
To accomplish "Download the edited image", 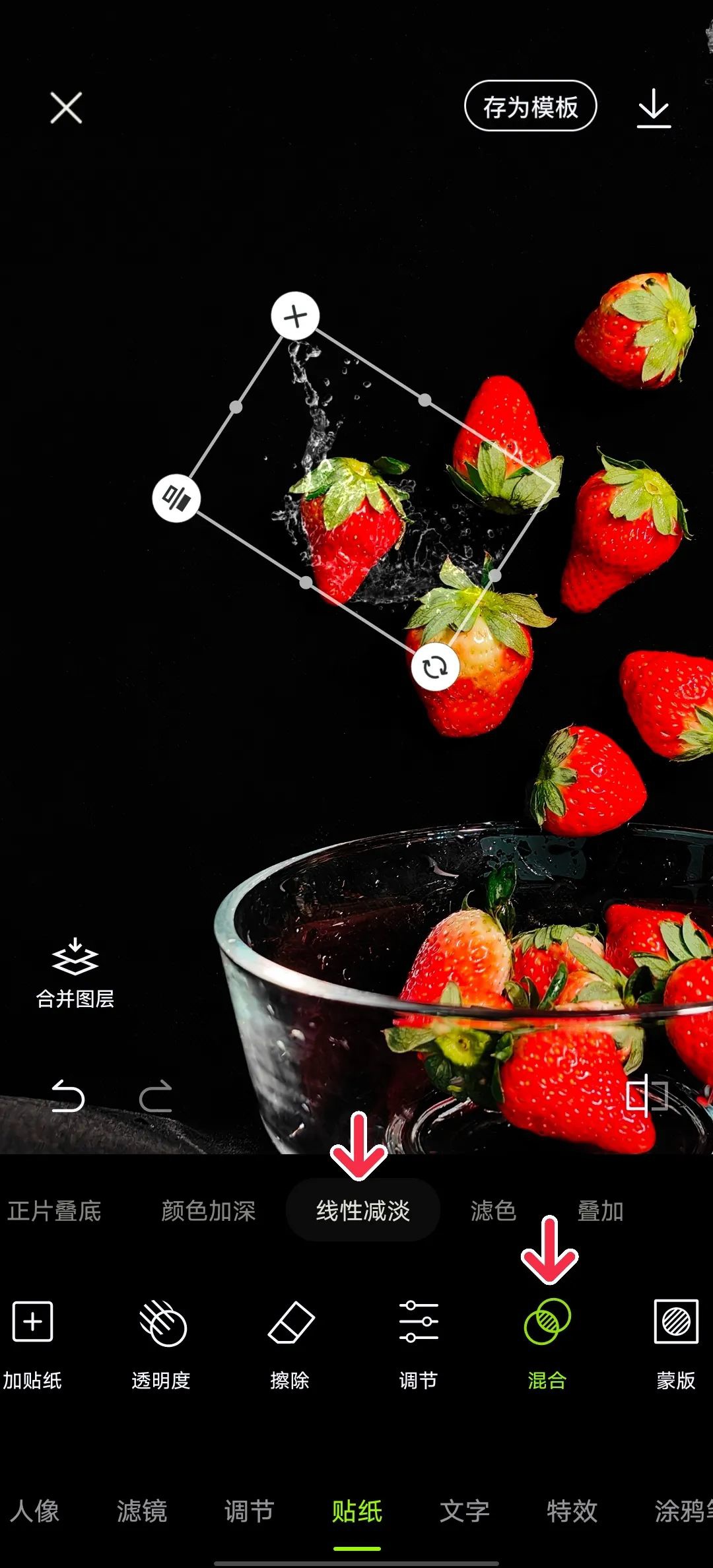I will 654,108.
